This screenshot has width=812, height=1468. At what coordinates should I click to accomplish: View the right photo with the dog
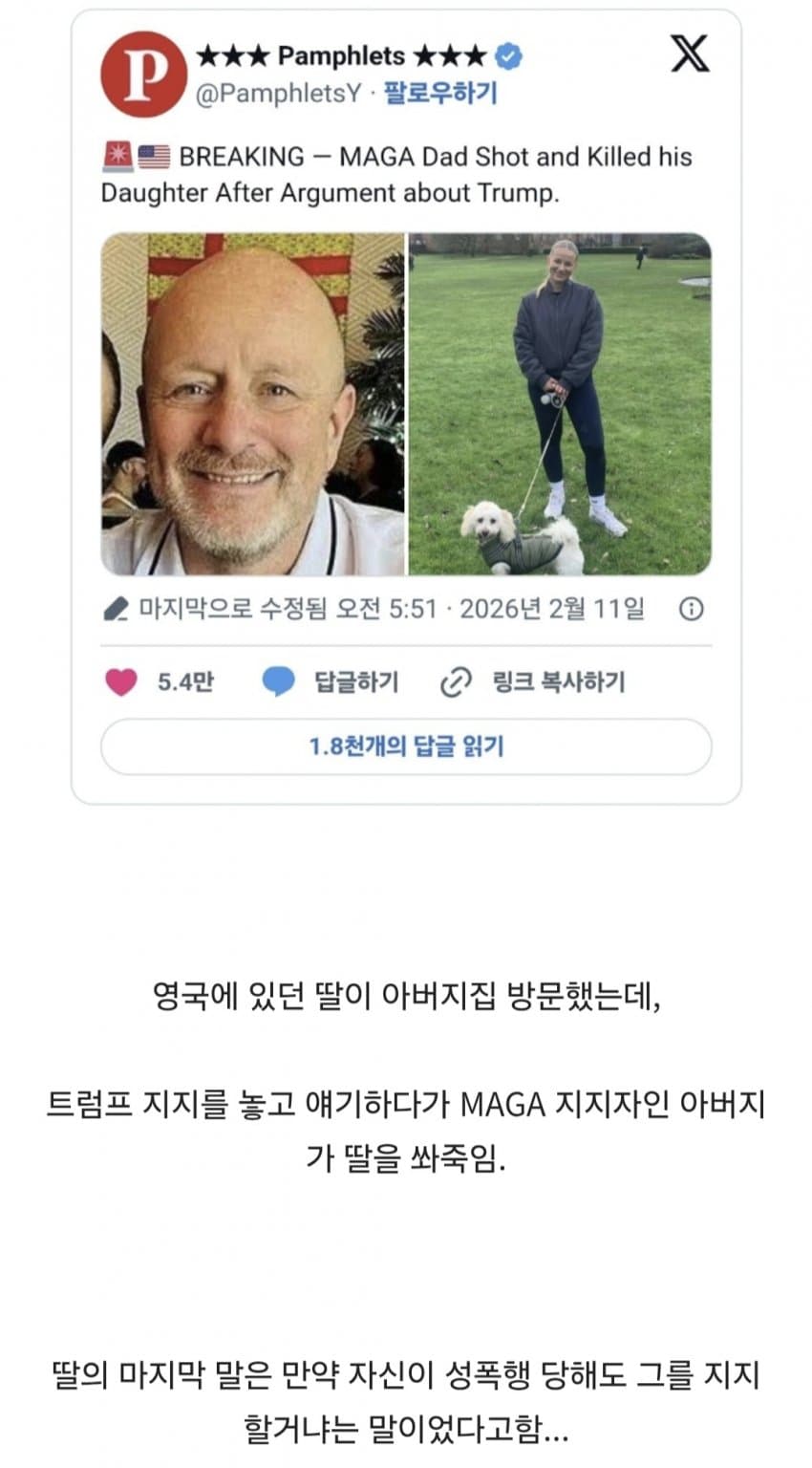(x=560, y=403)
